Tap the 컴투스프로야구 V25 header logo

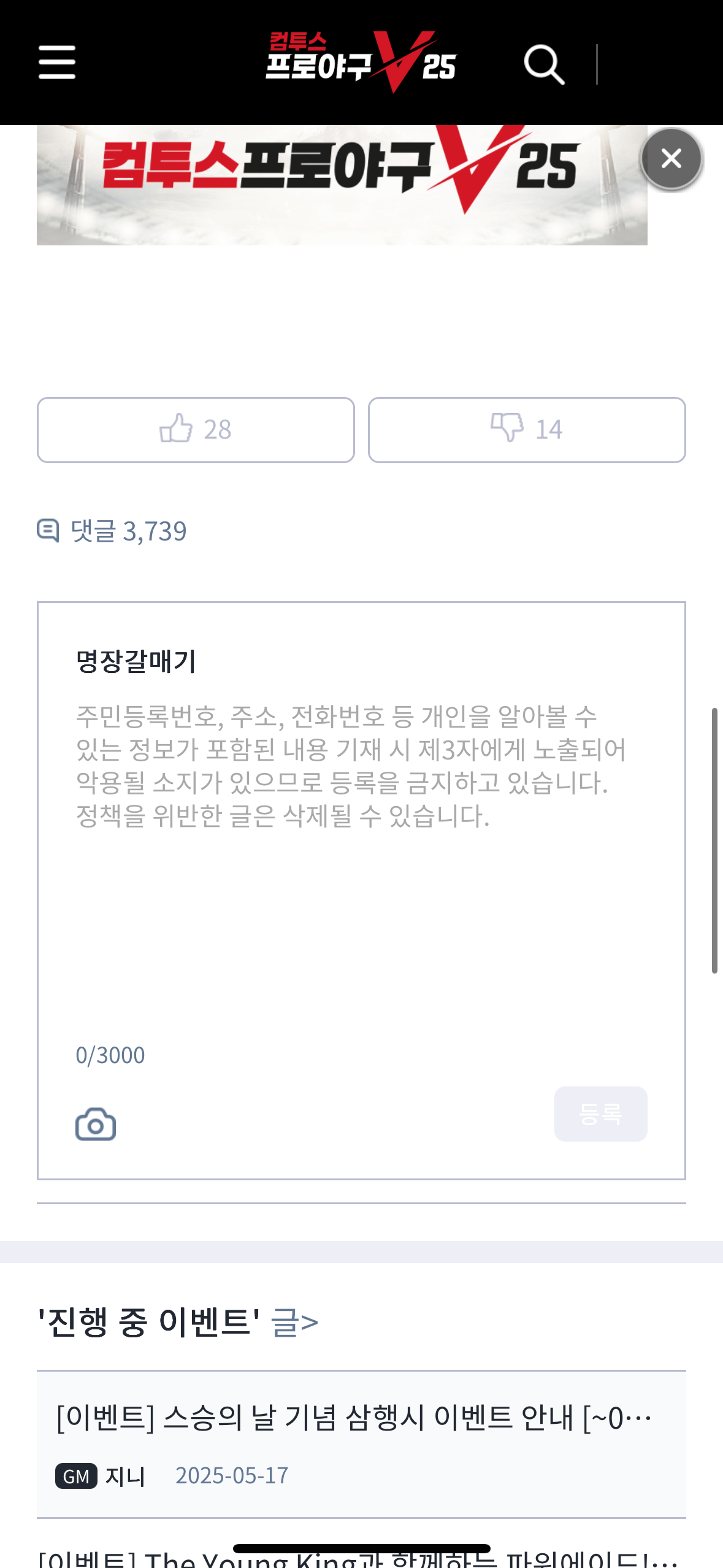click(x=361, y=62)
